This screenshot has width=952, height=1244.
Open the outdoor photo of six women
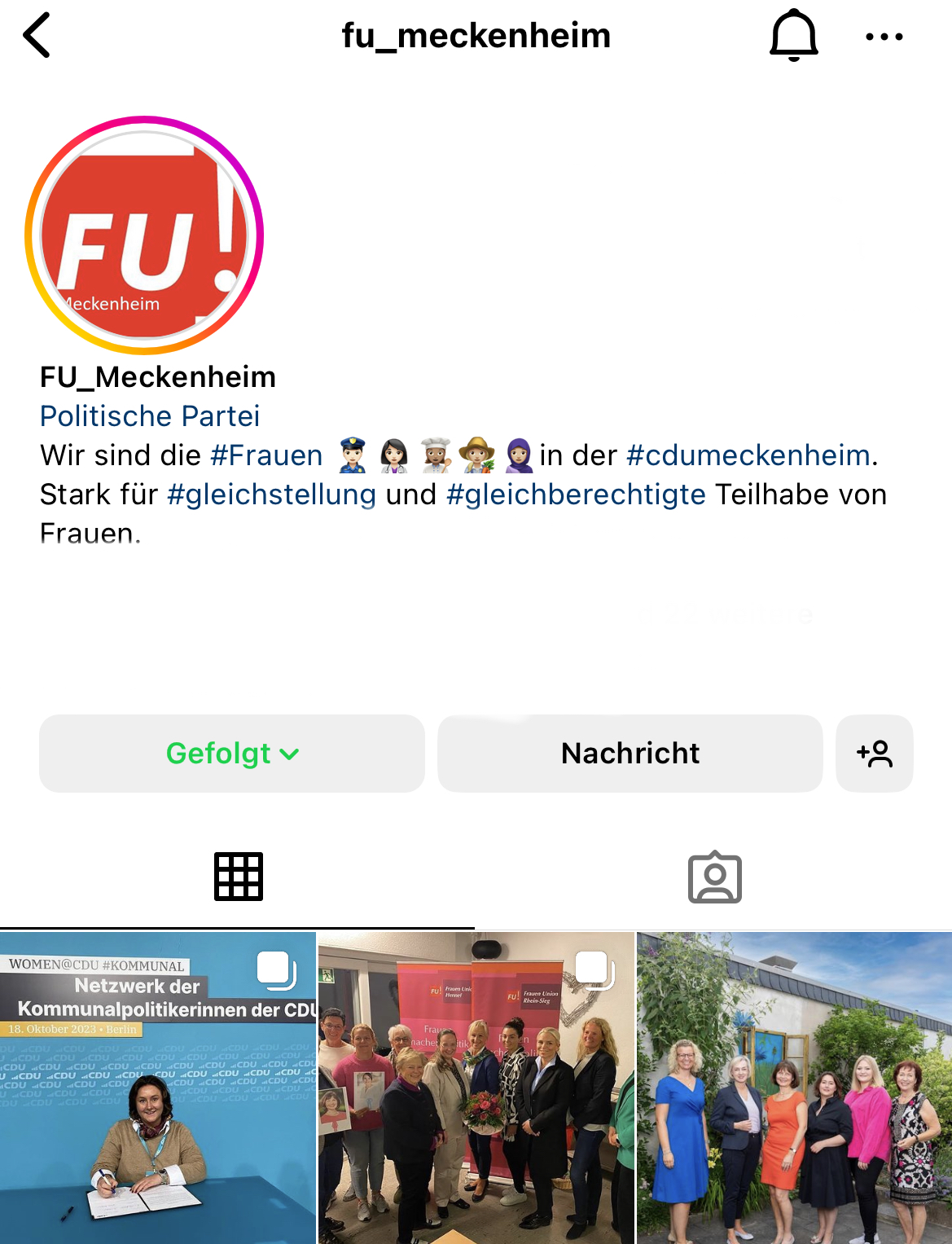coord(794,1088)
